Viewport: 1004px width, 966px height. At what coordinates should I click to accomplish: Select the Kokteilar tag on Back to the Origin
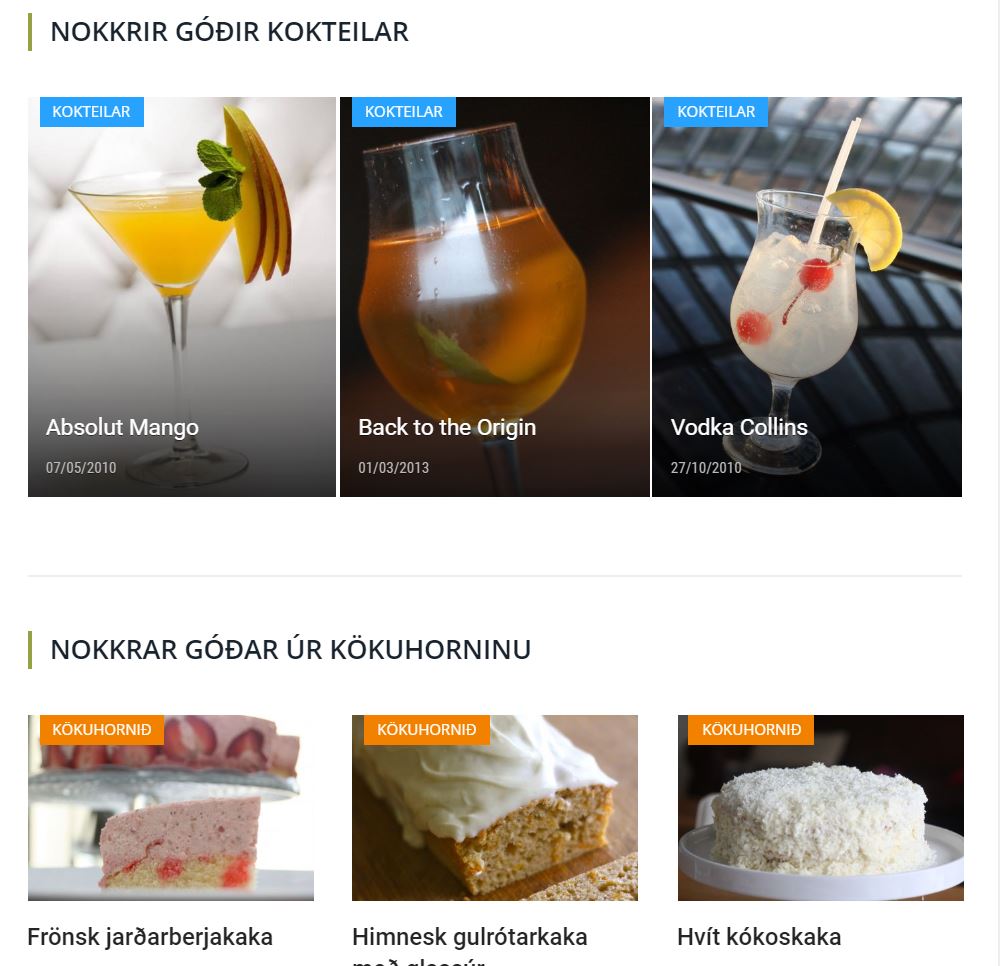point(403,112)
